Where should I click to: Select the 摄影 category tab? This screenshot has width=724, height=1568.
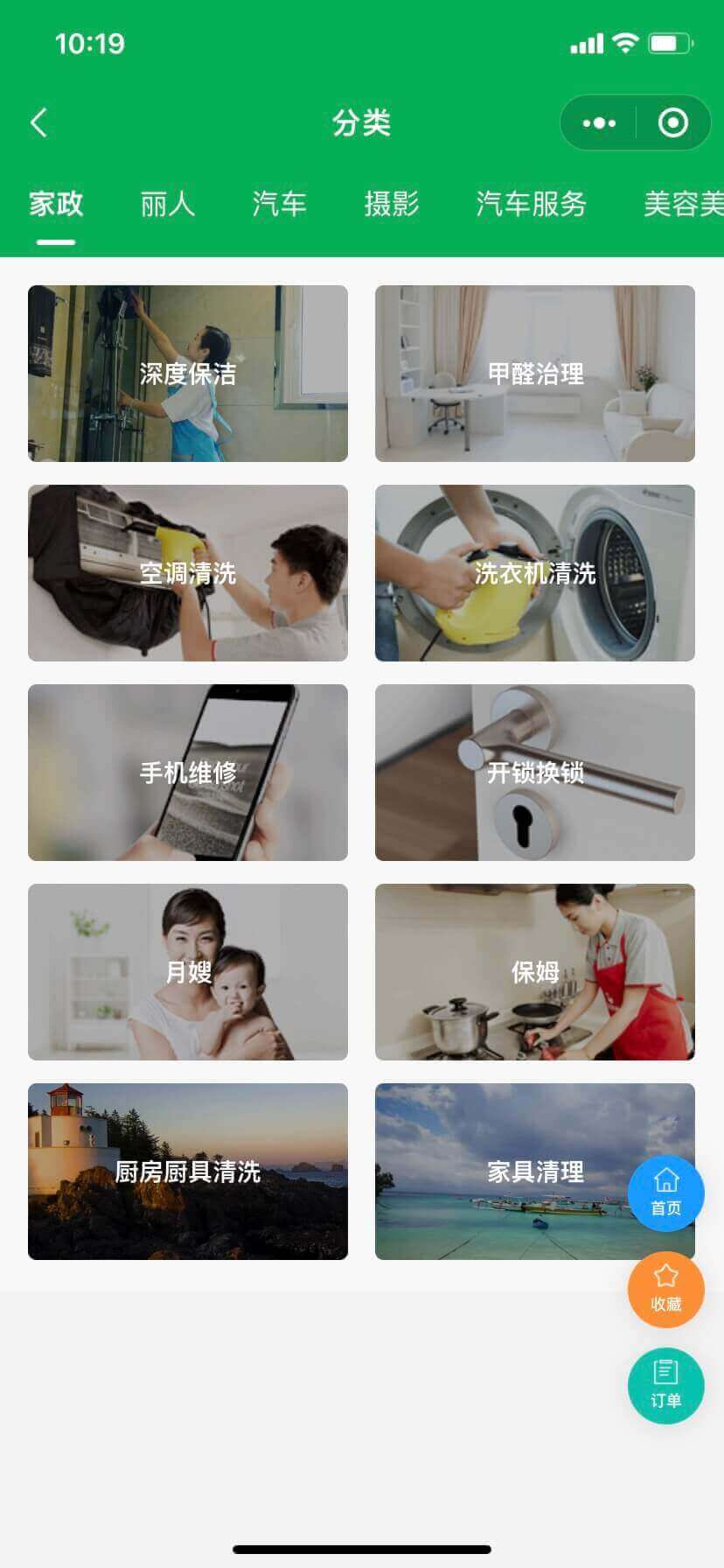coord(391,204)
